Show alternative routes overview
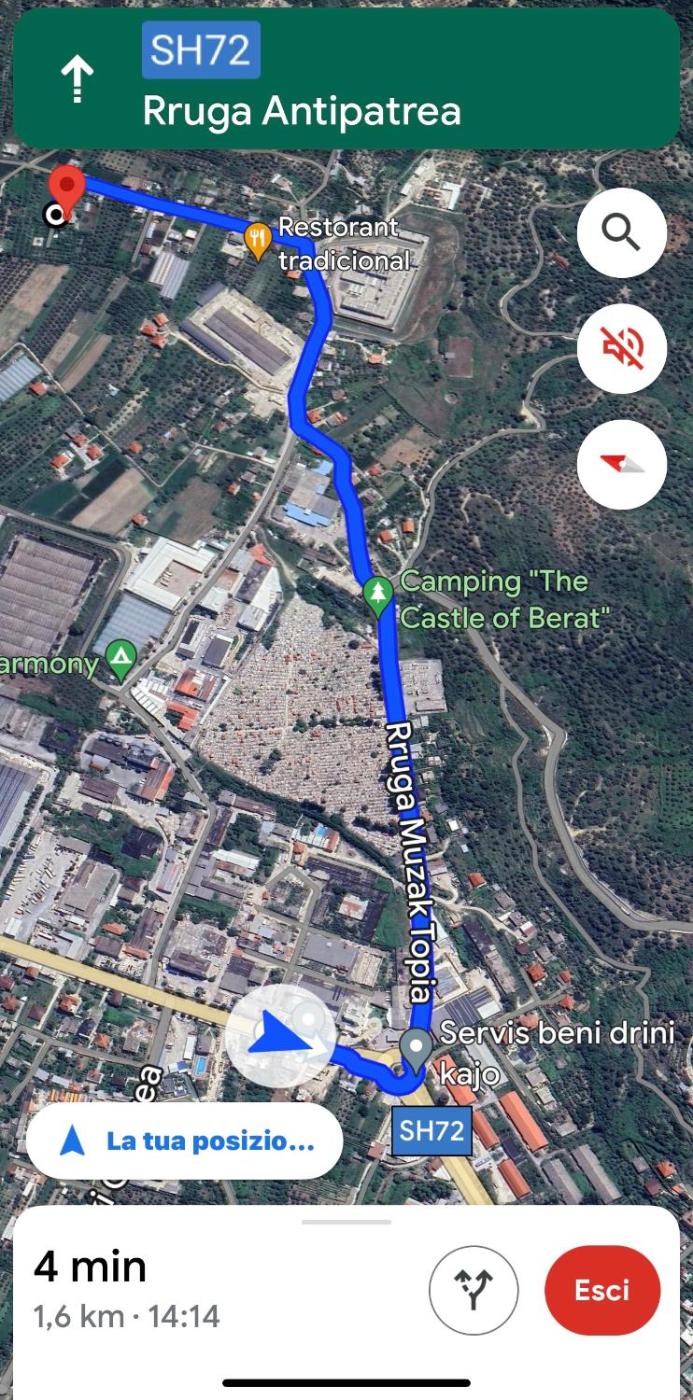Screen dimensions: 693x1400 (474, 1290)
